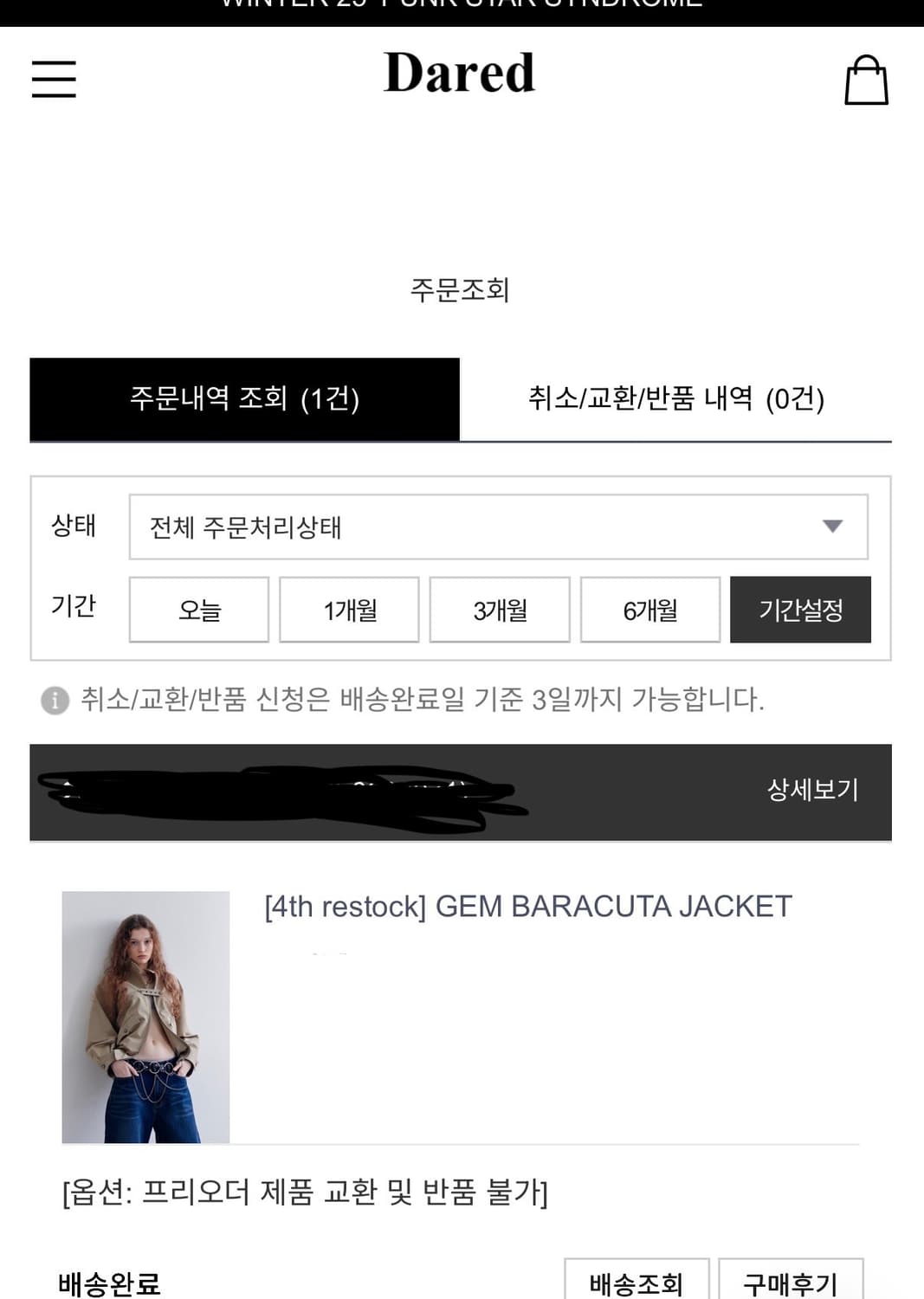Screen dimensions: 924x1299
Task: Click the info icon next to the return policy notice
Action: [55, 700]
